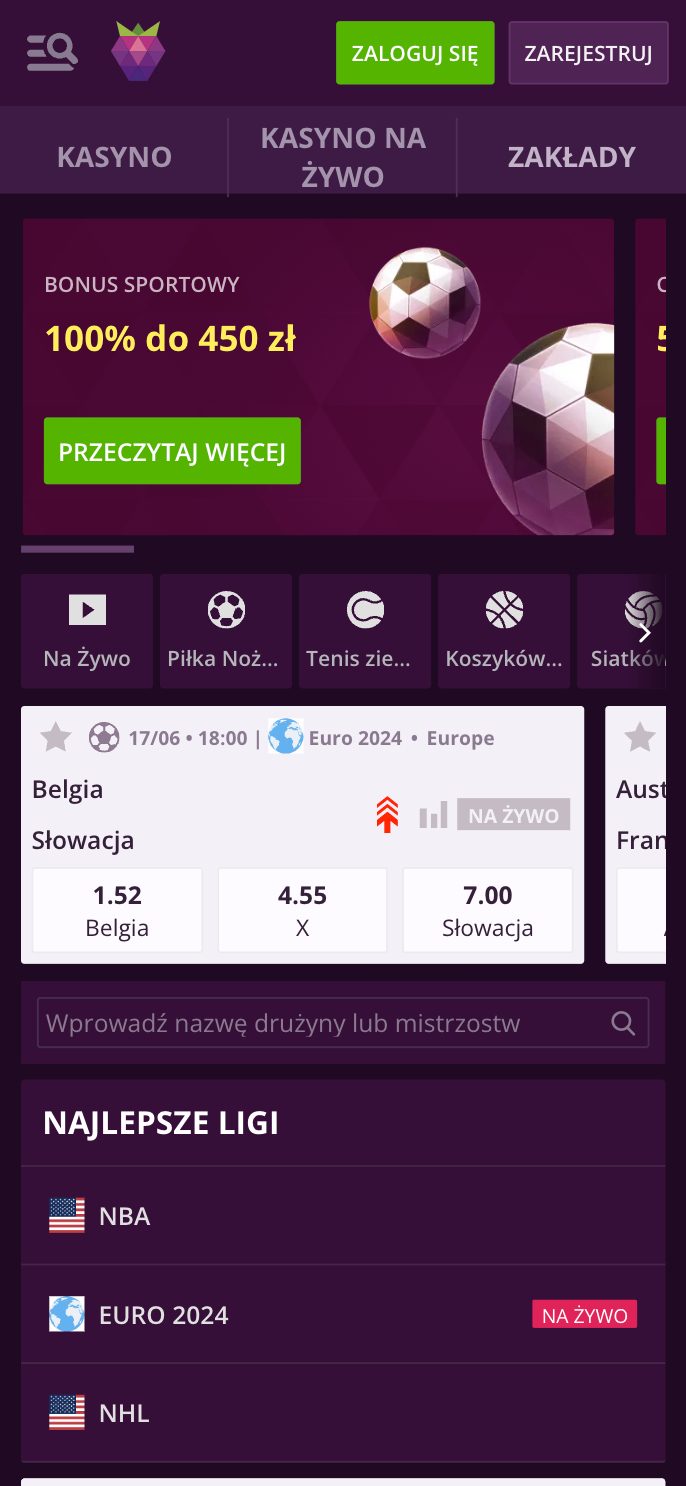Bet on Belgia at odds 1.52
Screen dimensions: 686x1486
tap(117, 910)
